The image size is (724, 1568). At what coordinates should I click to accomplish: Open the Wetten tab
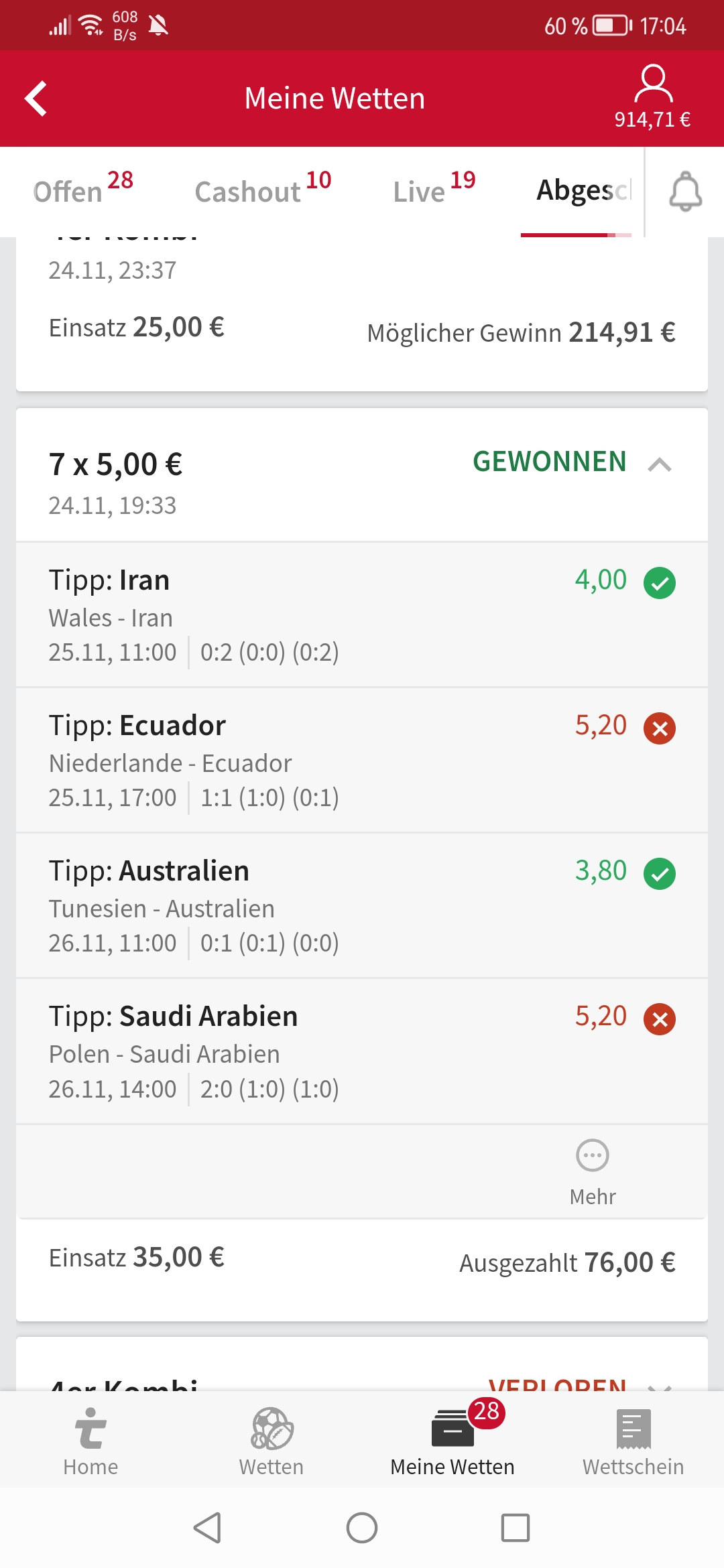[x=271, y=1441]
